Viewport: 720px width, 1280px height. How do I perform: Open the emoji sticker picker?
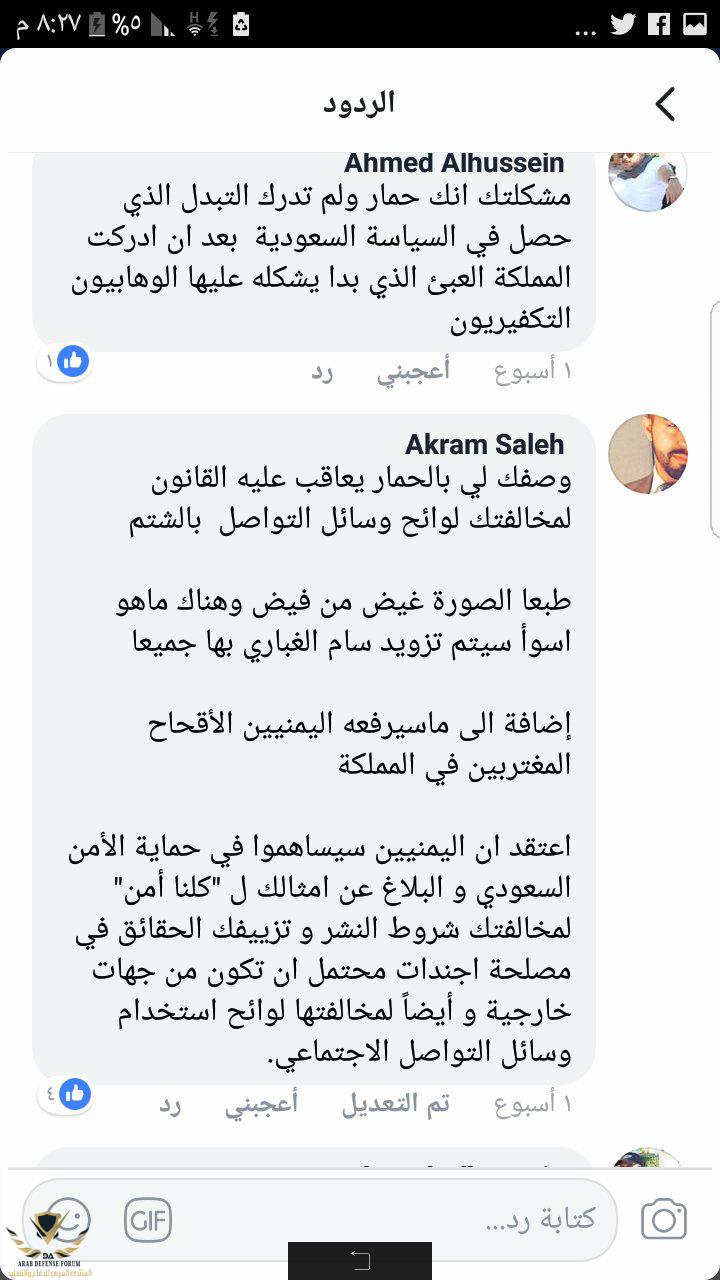click(x=68, y=1219)
